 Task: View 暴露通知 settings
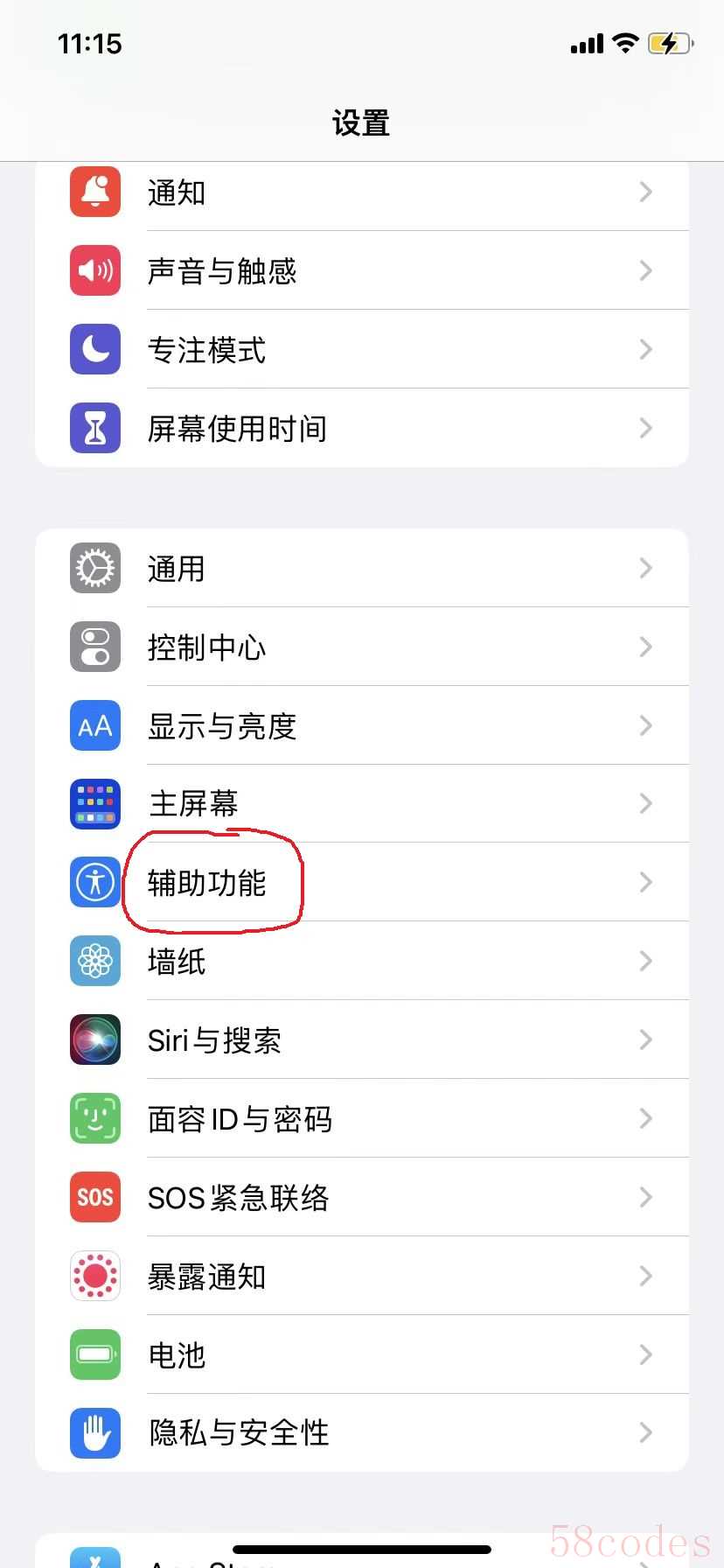click(362, 1277)
